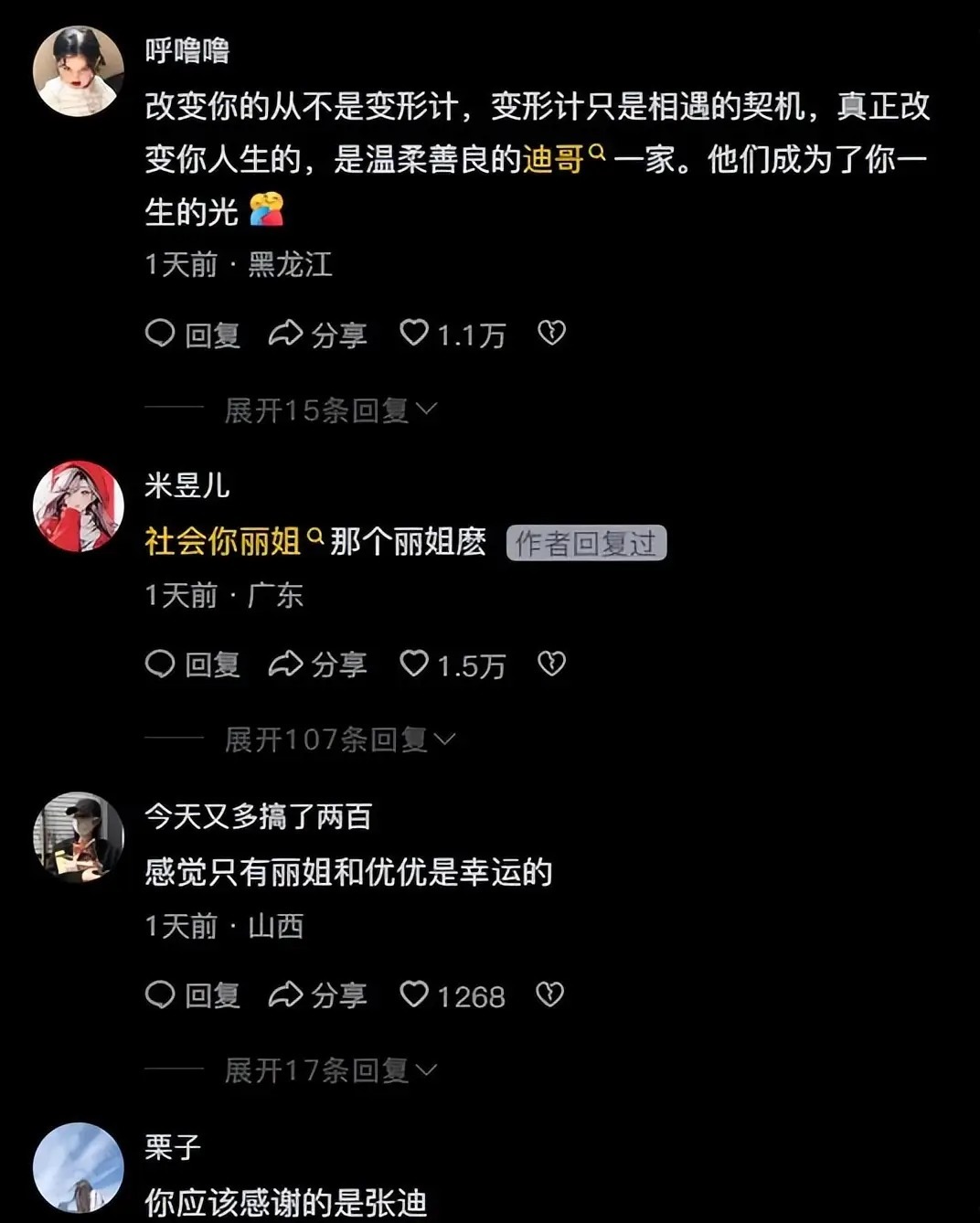The width and height of the screenshot is (980, 1223).
Task: Open 呼噜噜's profile avatar
Action: [x=79, y=71]
